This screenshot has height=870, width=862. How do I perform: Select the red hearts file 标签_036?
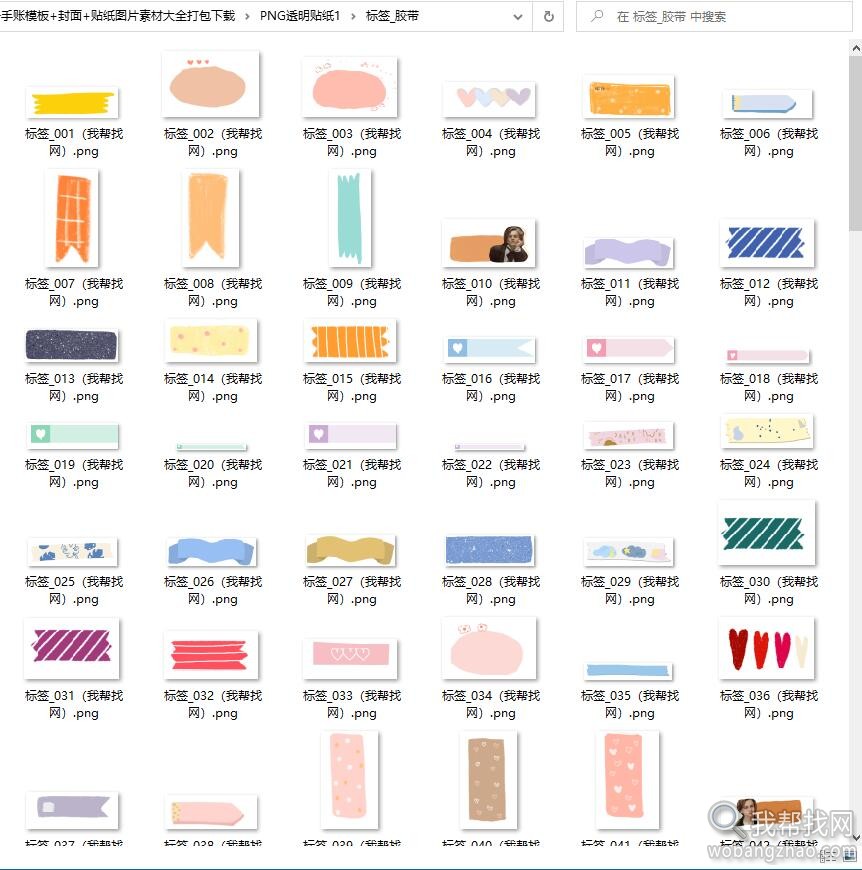pos(766,648)
